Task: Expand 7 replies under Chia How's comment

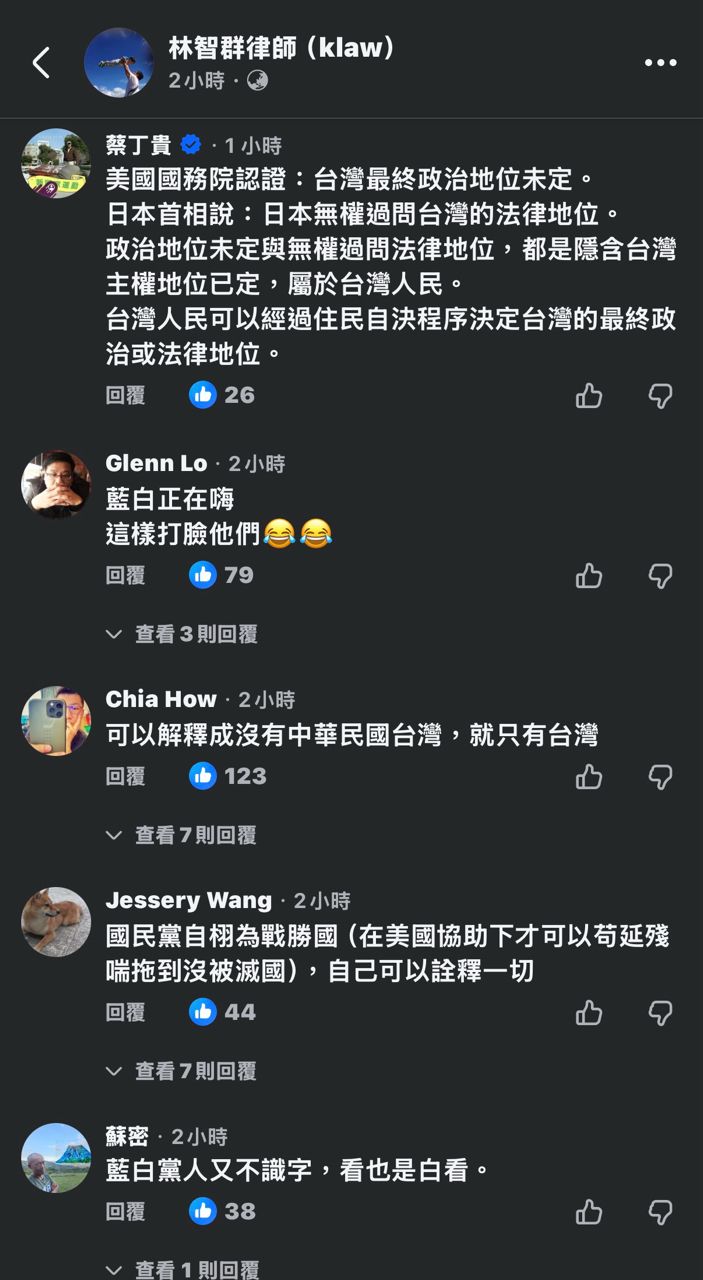Action: click(196, 835)
